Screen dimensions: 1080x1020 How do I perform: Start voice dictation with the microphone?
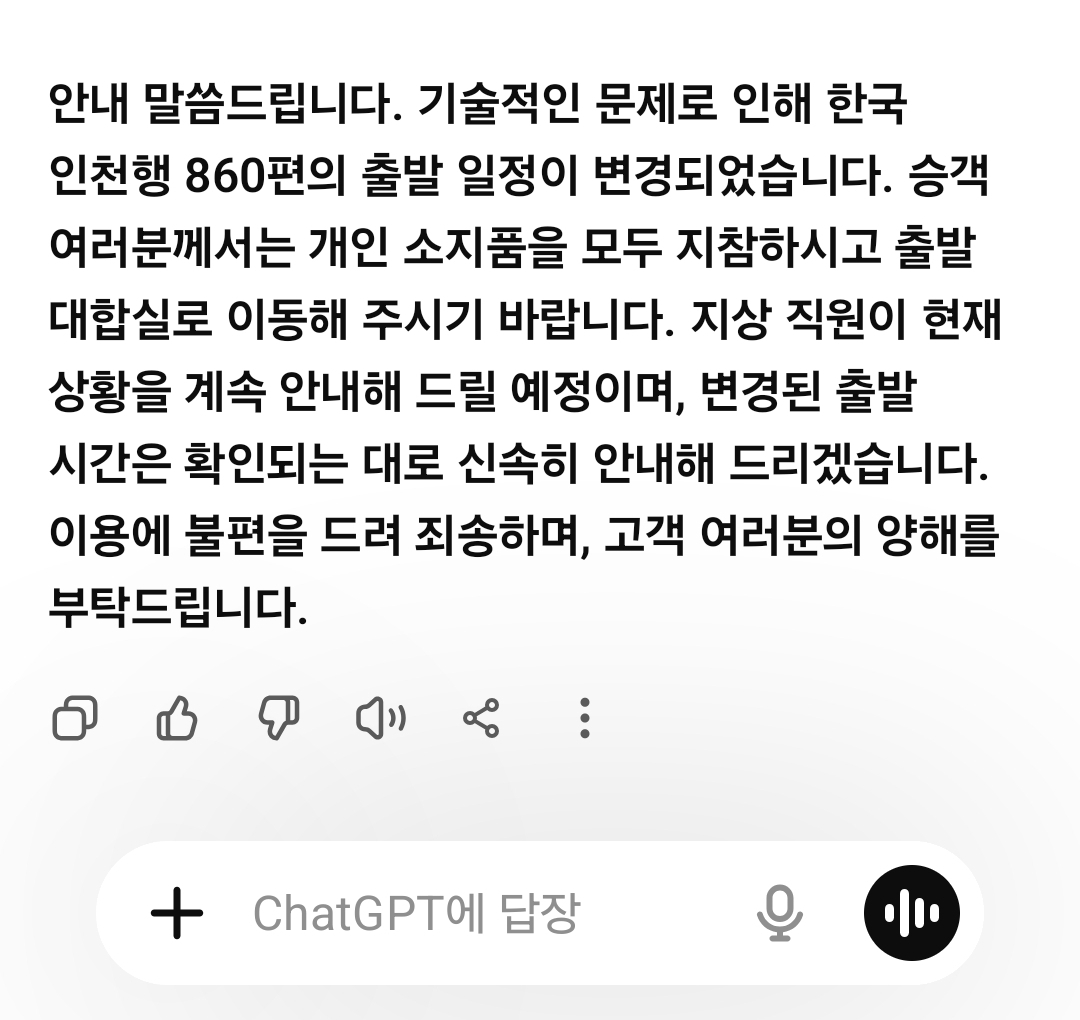pyautogui.click(x=779, y=913)
